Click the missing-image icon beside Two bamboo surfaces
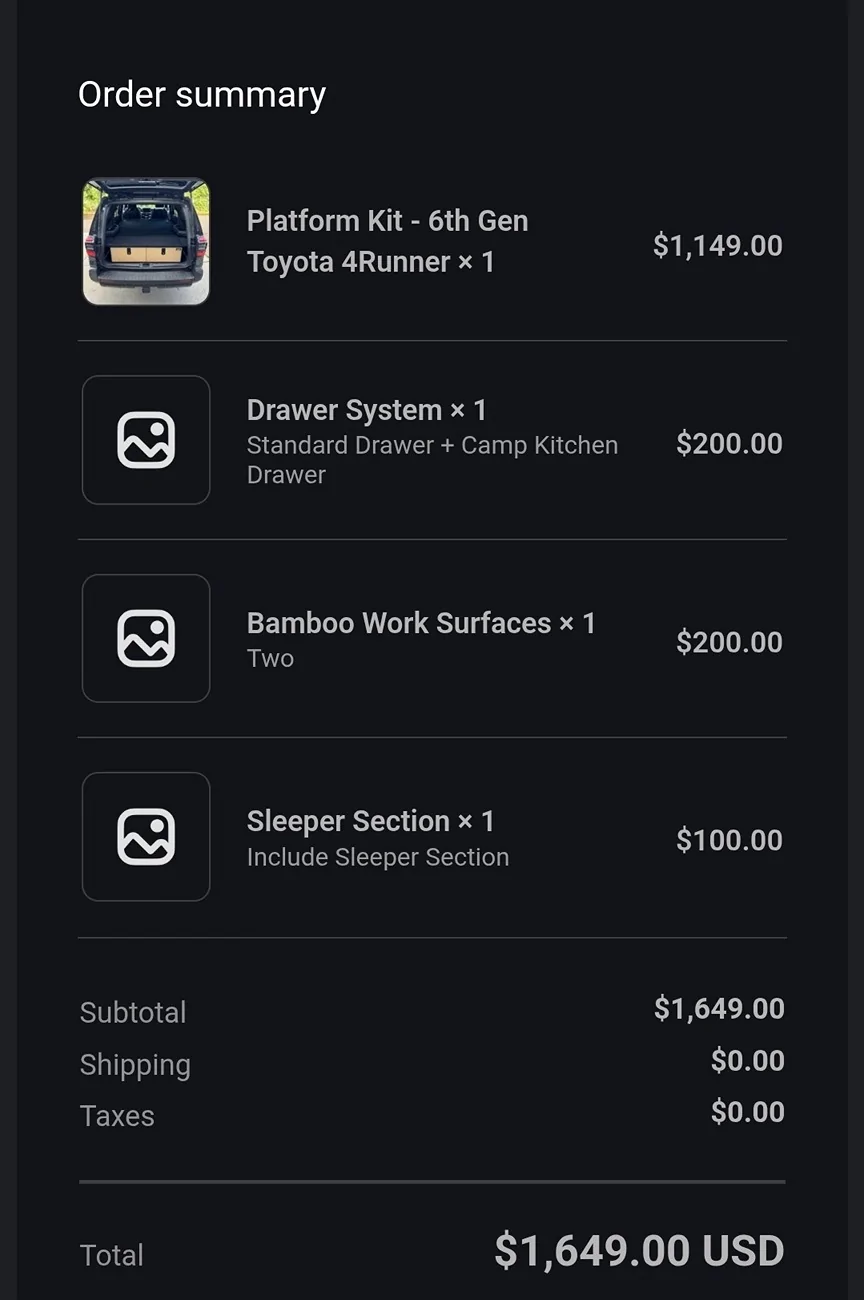Image resolution: width=864 pixels, height=1300 pixels. click(145, 638)
